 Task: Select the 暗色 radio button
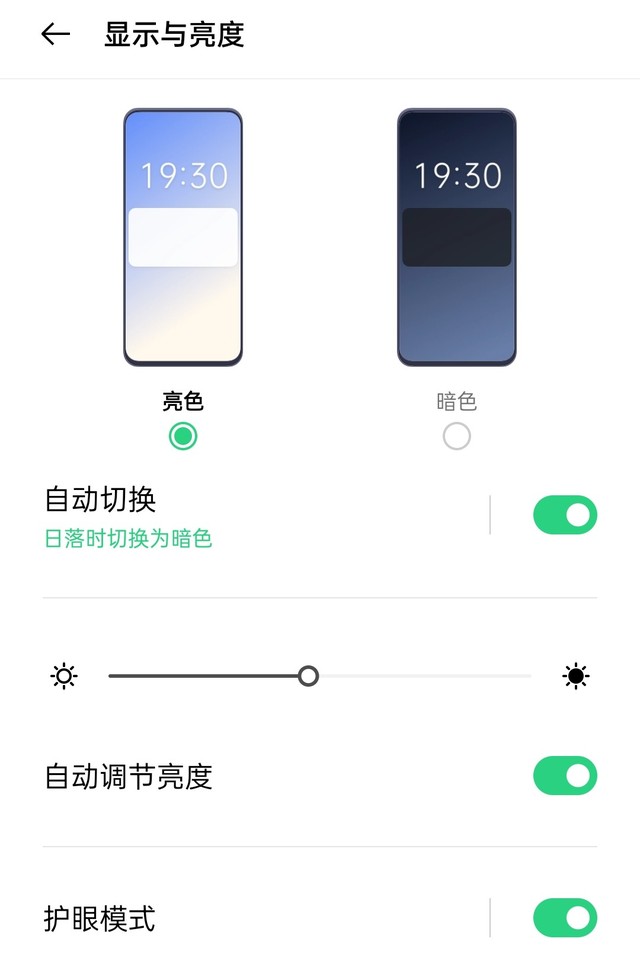pyautogui.click(x=456, y=436)
